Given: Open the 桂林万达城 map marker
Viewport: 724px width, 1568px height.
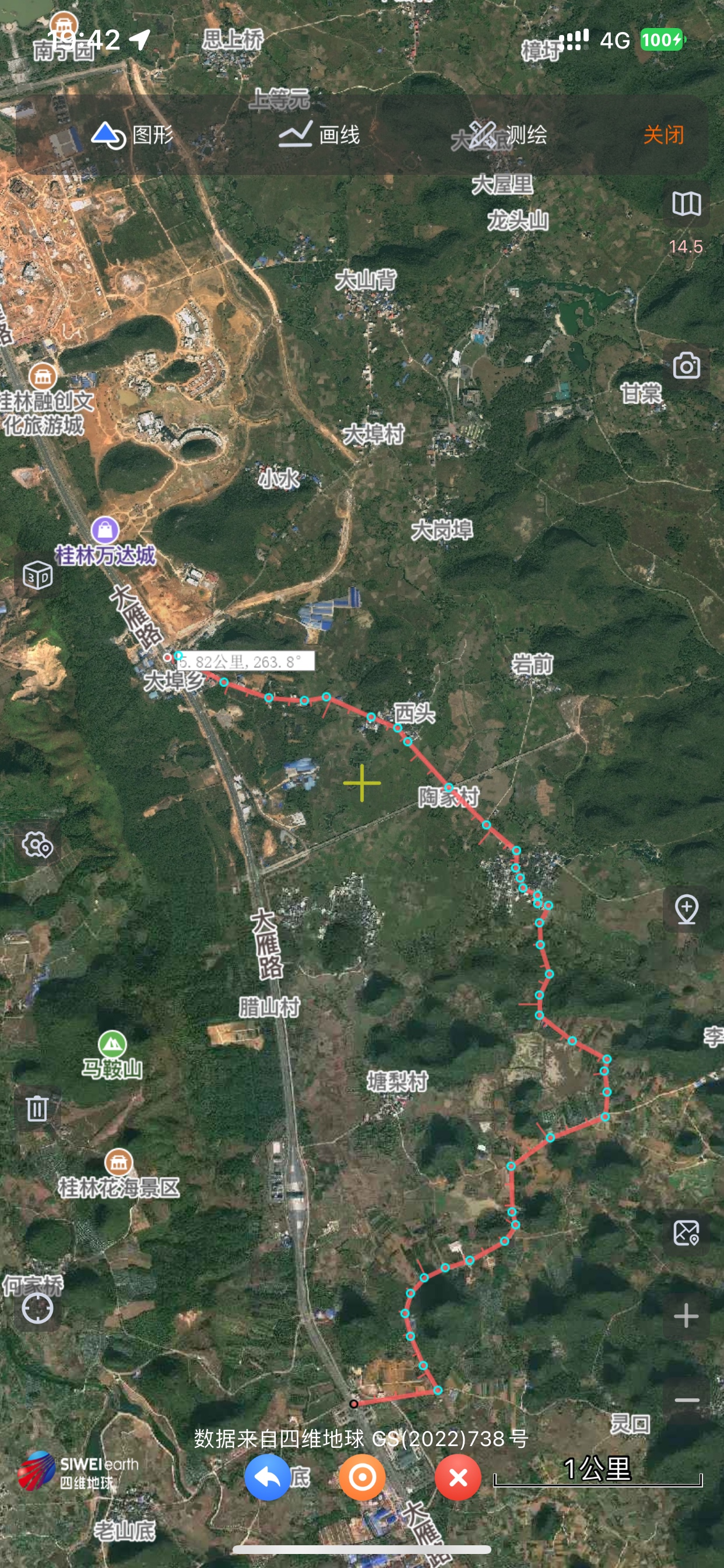Looking at the screenshot, I should (106, 531).
